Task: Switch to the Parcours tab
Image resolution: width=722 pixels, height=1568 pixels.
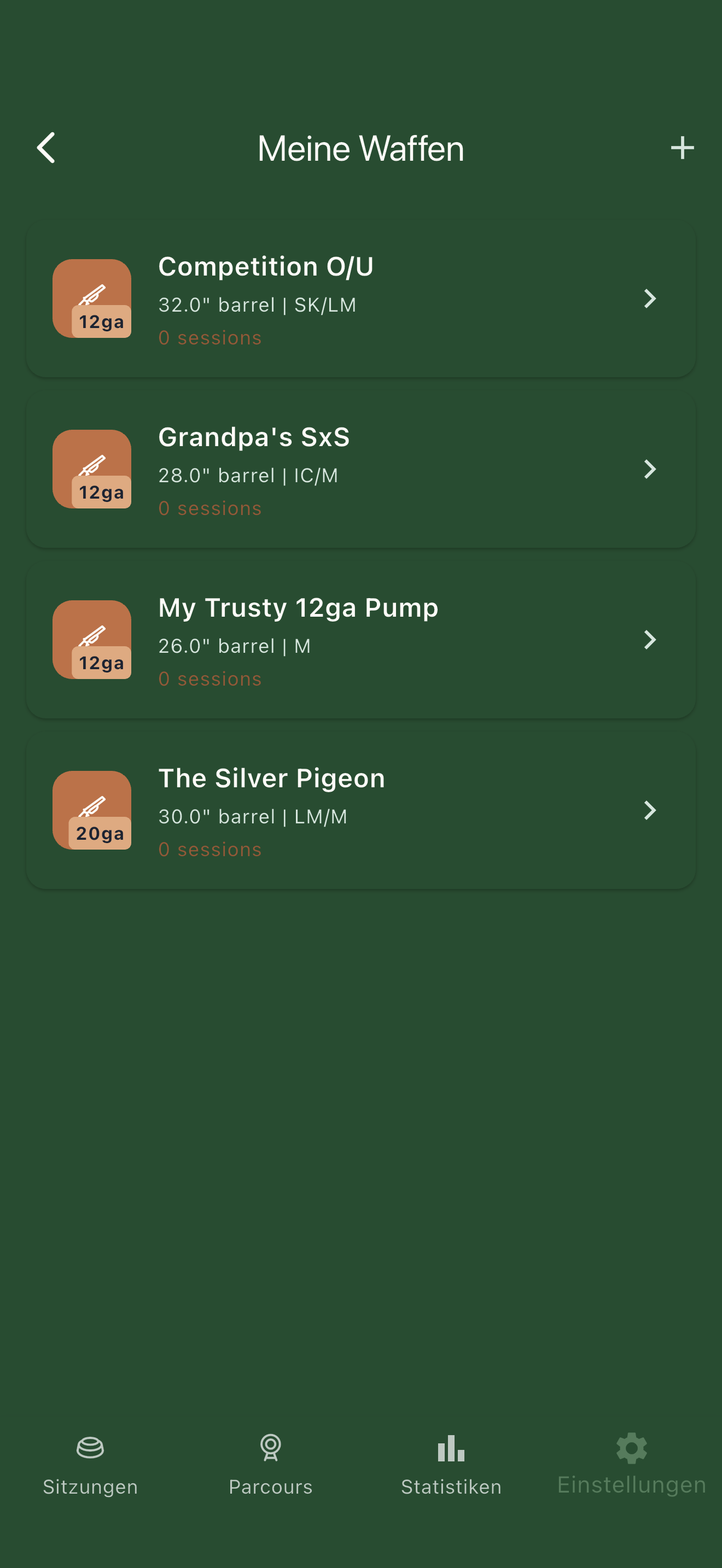Action: [270, 1465]
